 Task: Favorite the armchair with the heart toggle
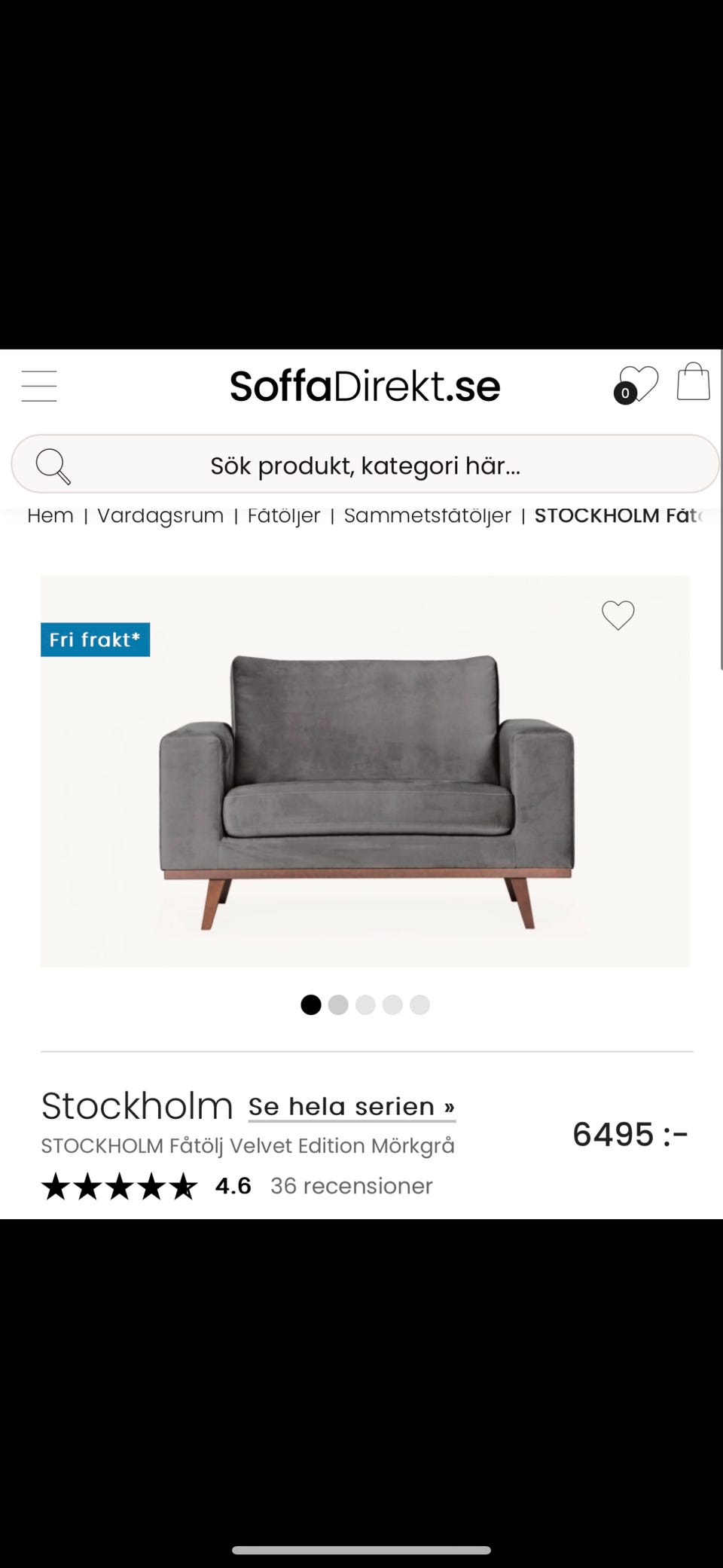[618, 616]
